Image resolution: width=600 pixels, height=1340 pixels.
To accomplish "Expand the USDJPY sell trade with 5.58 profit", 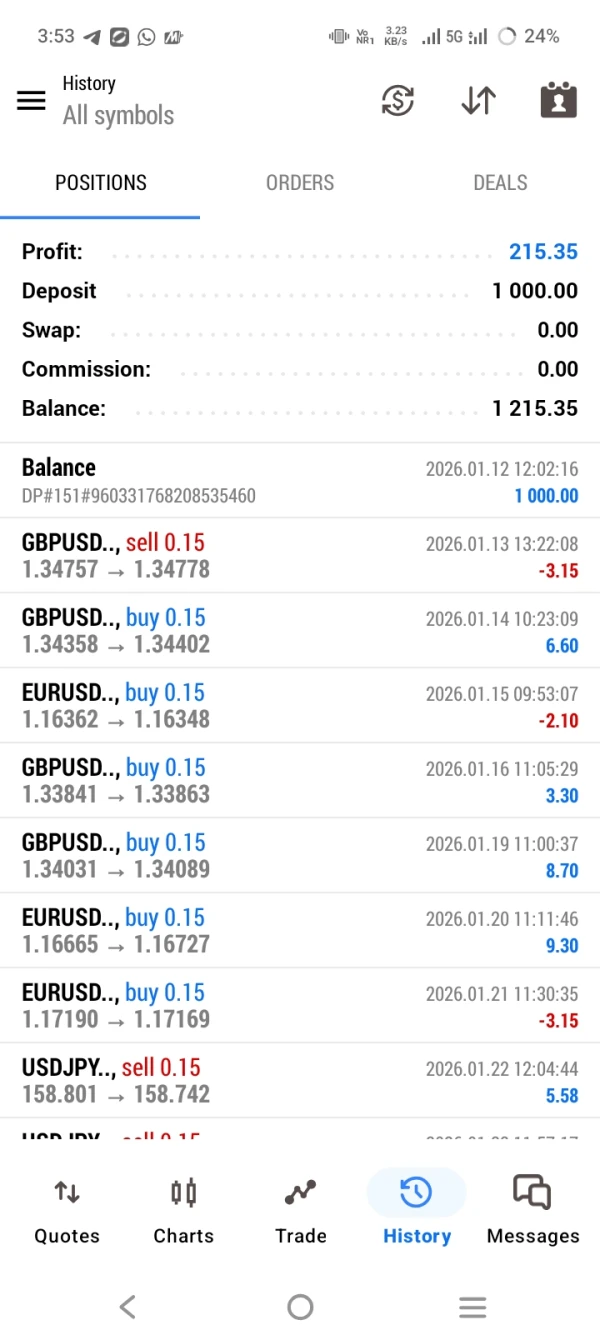I will (x=300, y=1081).
